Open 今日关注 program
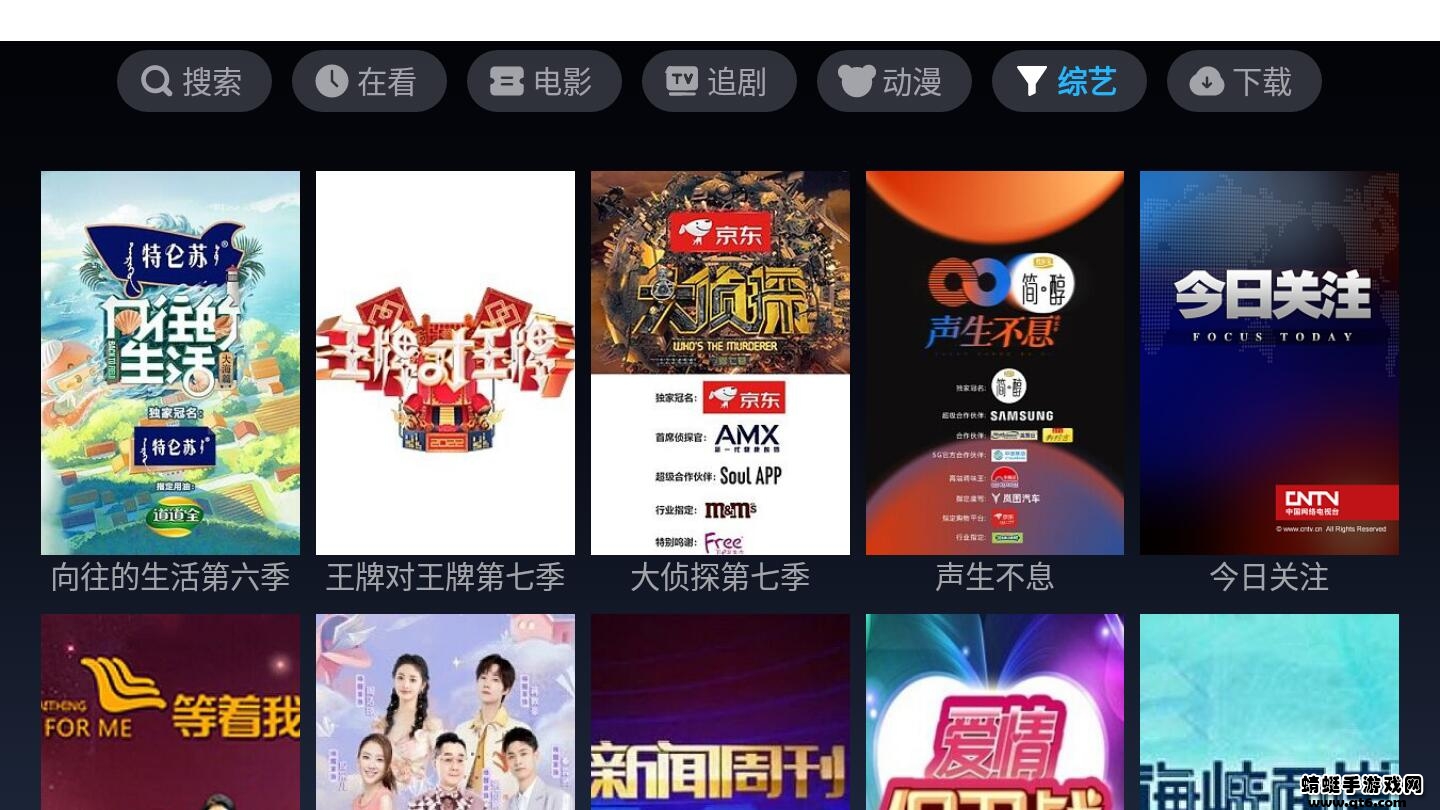The height and width of the screenshot is (810, 1440). click(x=1269, y=363)
